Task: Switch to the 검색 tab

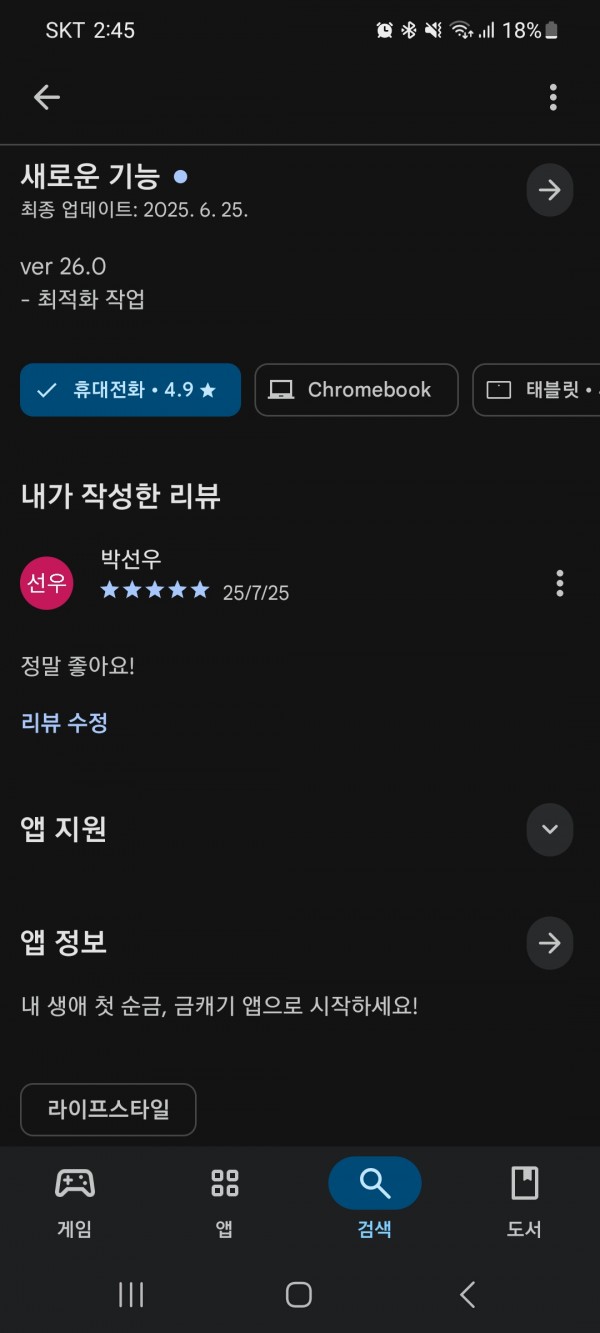Action: click(x=375, y=1201)
